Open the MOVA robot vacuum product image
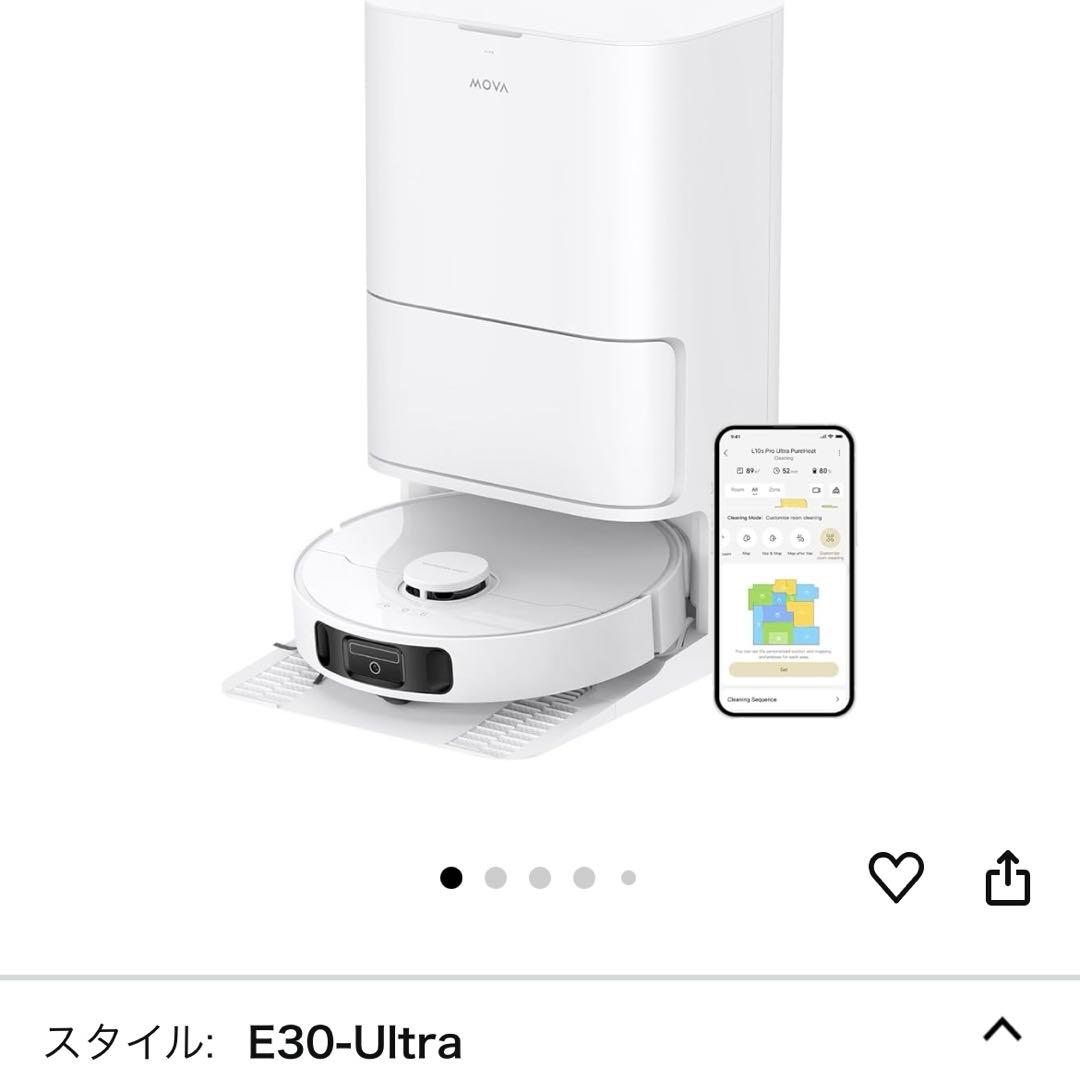Image resolution: width=1080 pixels, height=1080 pixels. (x=540, y=400)
